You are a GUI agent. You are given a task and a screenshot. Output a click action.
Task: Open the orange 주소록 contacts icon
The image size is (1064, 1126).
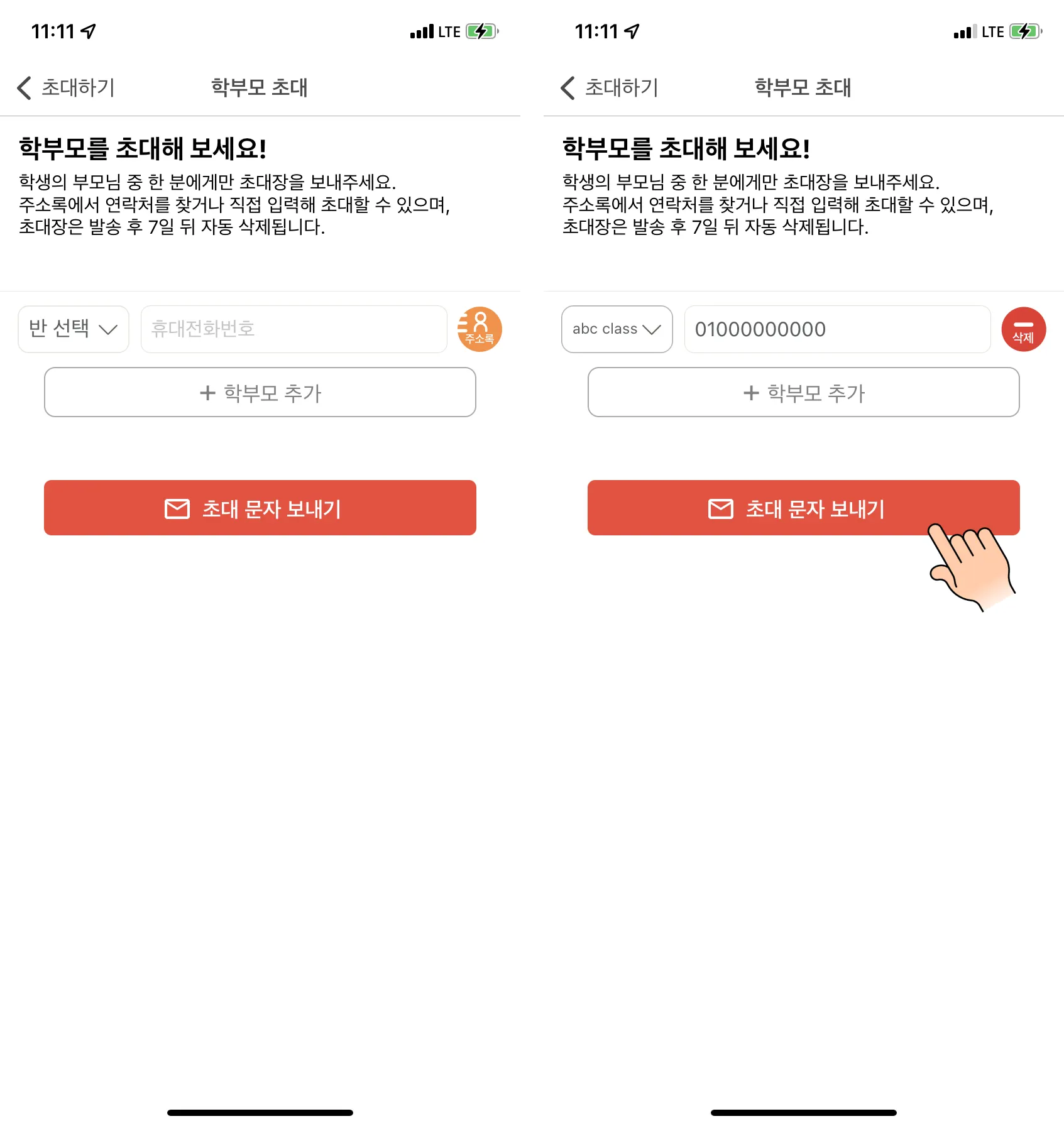point(480,329)
